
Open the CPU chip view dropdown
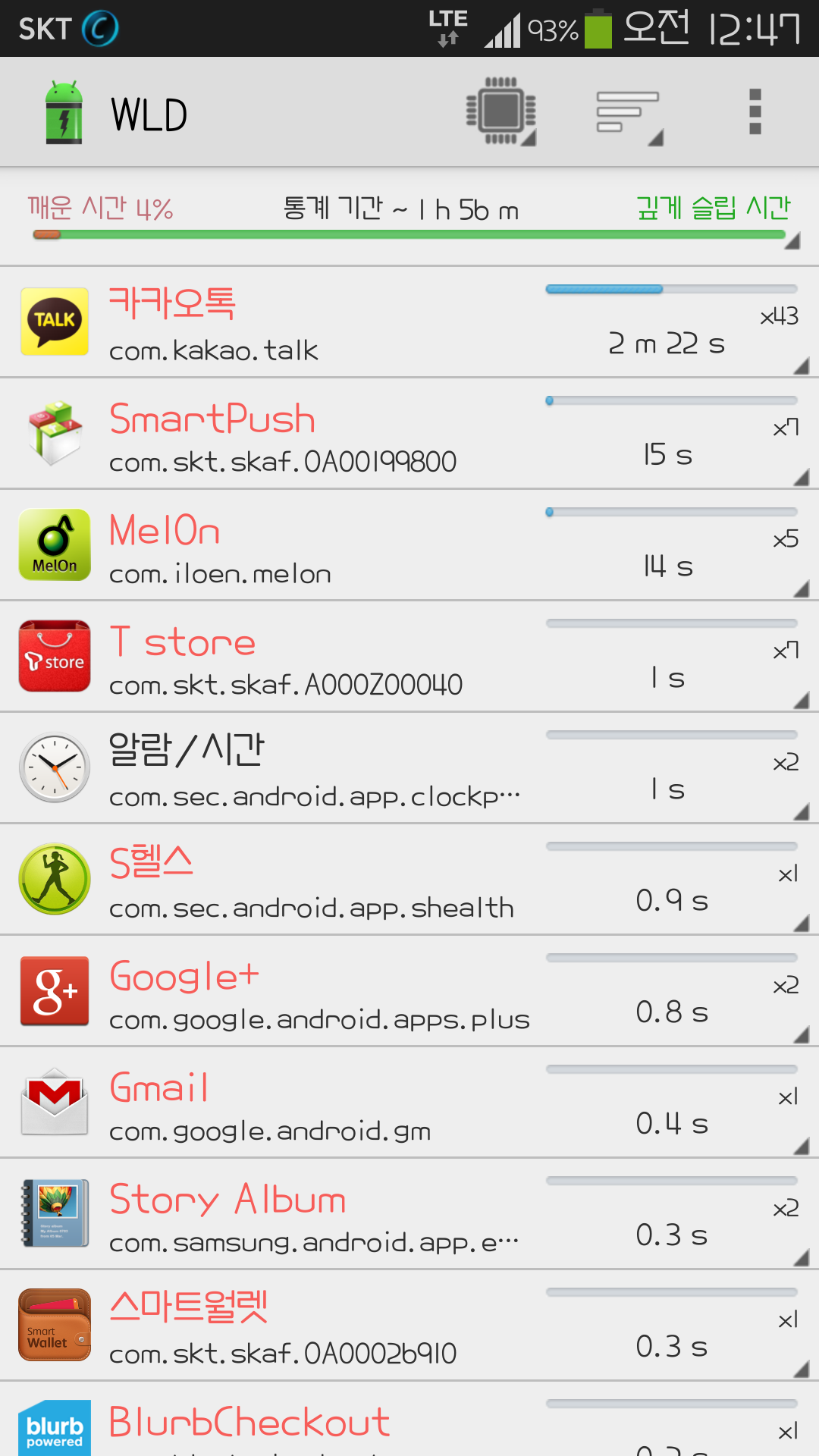(501, 112)
